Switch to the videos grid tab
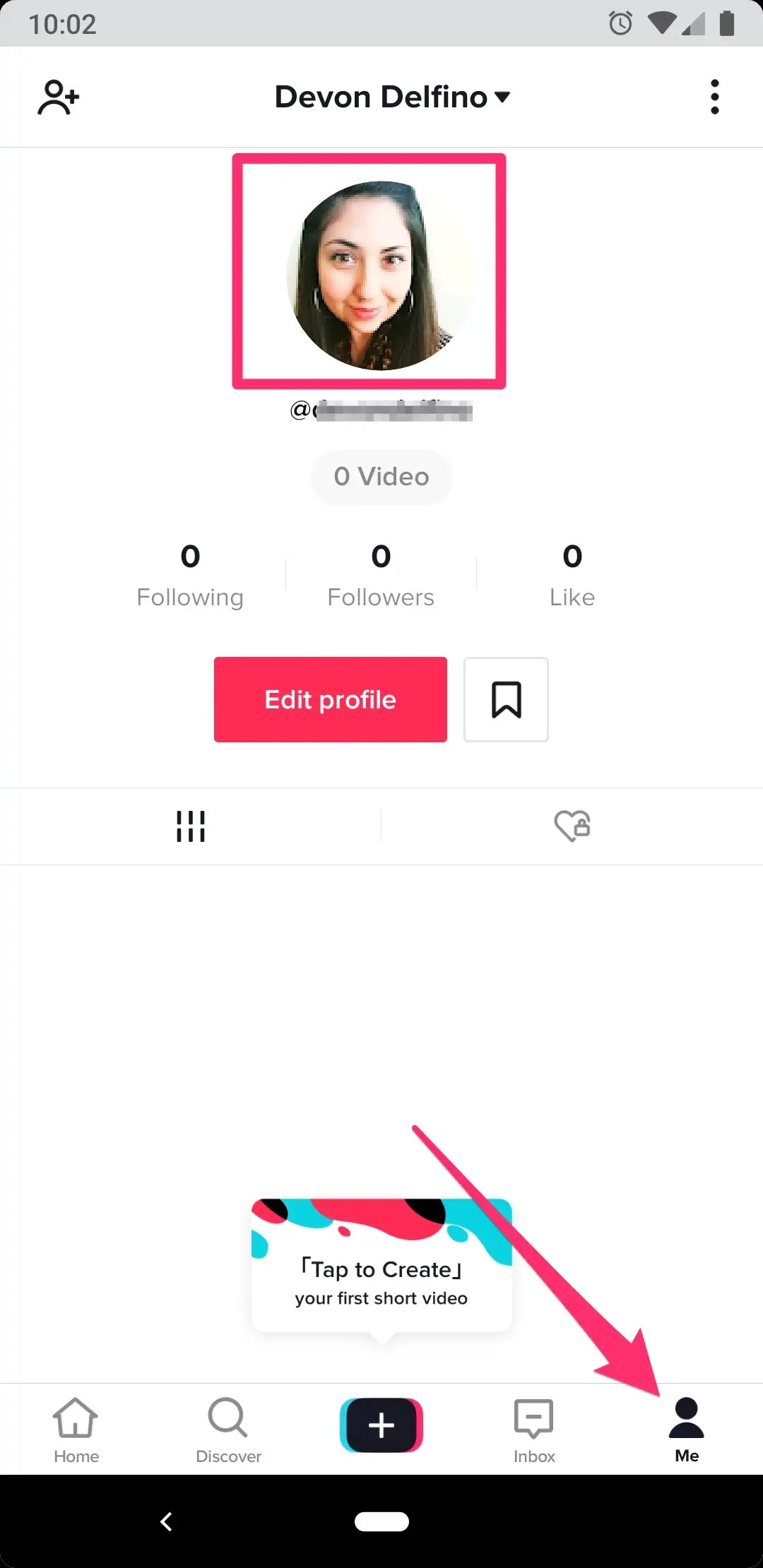 pos(190,826)
